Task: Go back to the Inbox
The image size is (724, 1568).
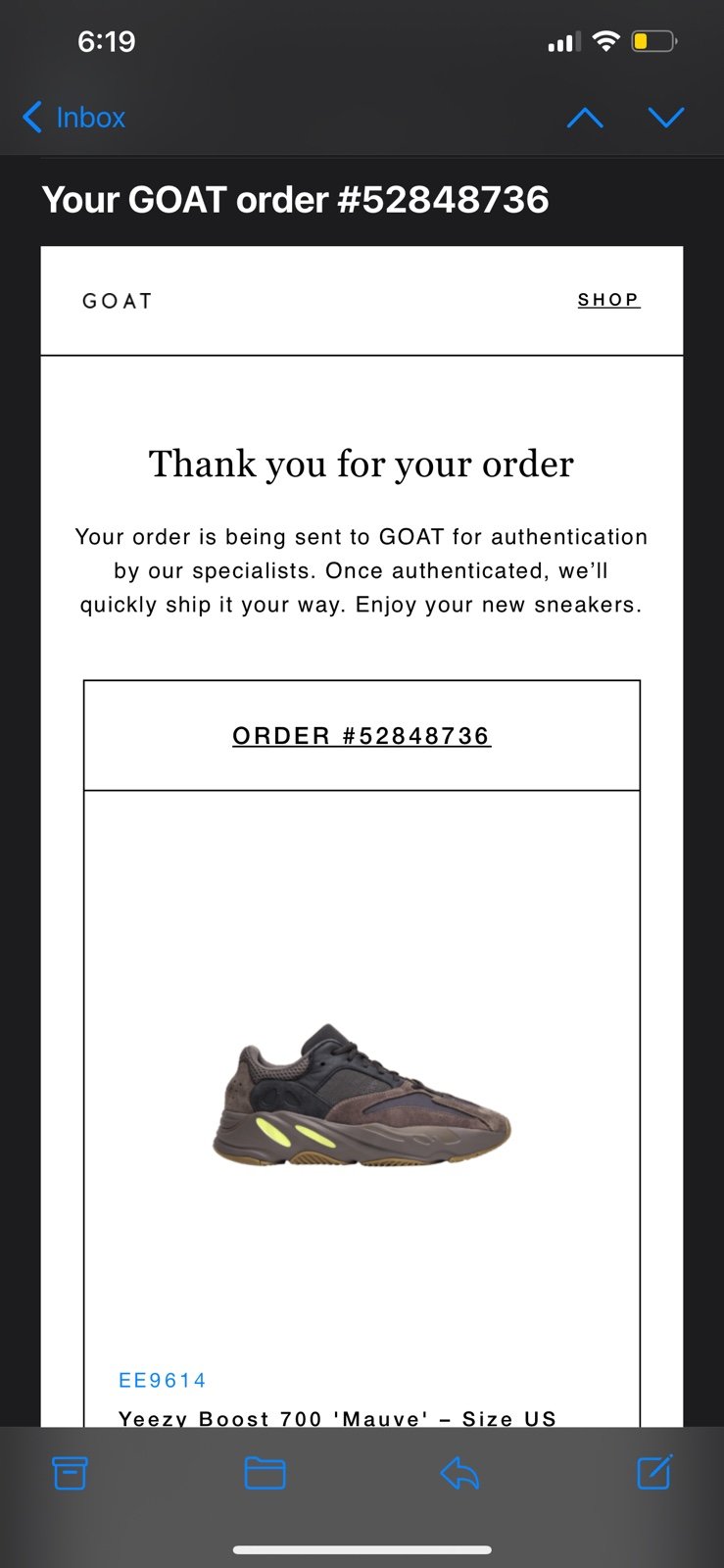Action: pyautogui.click(x=73, y=118)
